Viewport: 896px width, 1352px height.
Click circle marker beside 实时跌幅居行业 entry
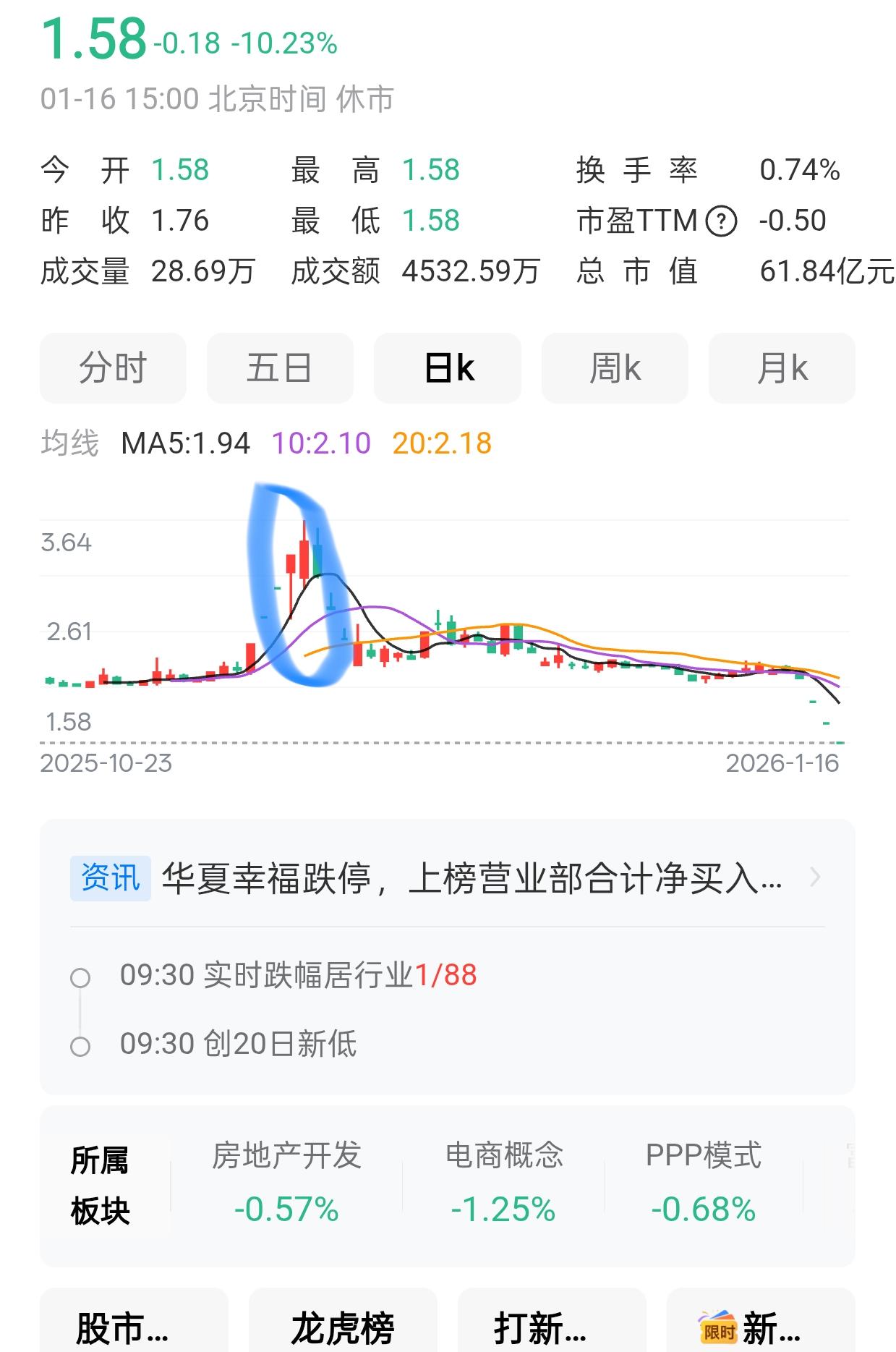pos(80,977)
